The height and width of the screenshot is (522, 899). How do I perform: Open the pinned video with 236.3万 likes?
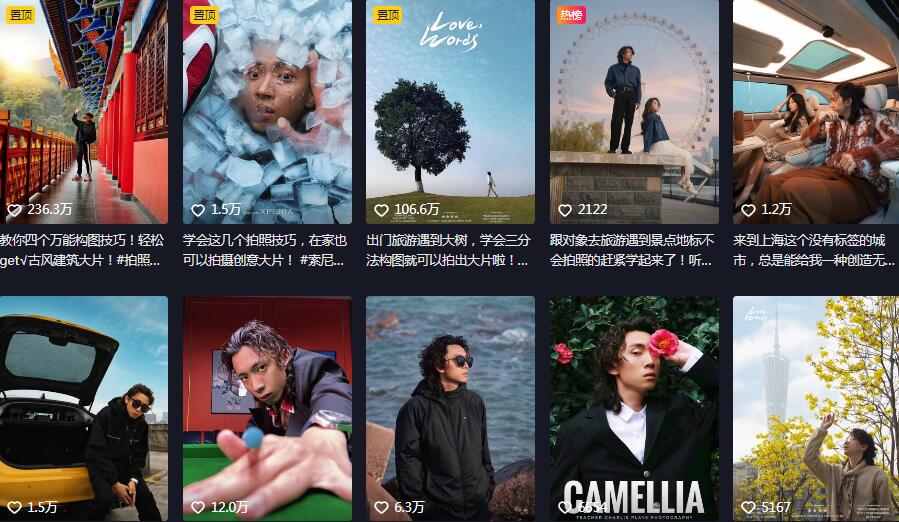[x=84, y=110]
